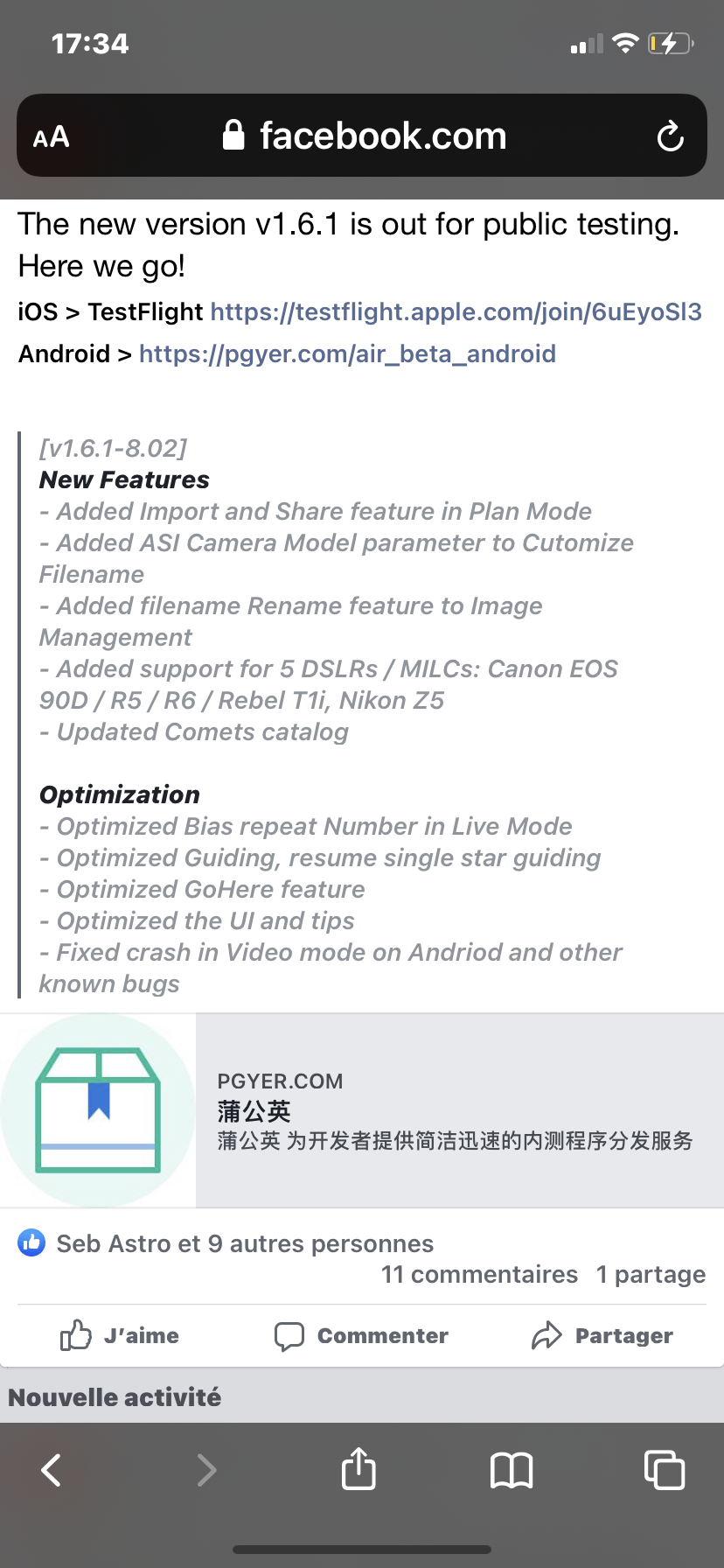Image resolution: width=724 pixels, height=1568 pixels.
Task: Open the pgyer.com Android beta link
Action: point(347,354)
